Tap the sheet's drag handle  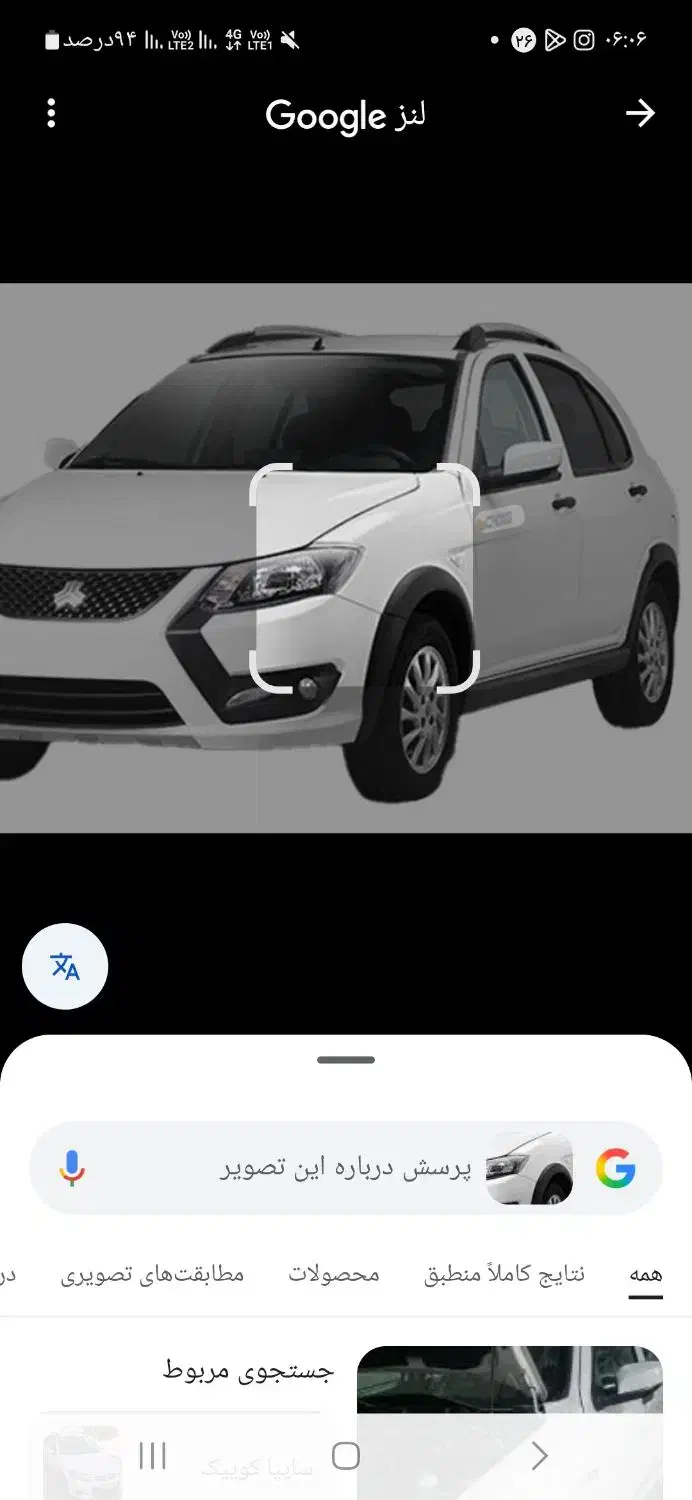(346, 1060)
